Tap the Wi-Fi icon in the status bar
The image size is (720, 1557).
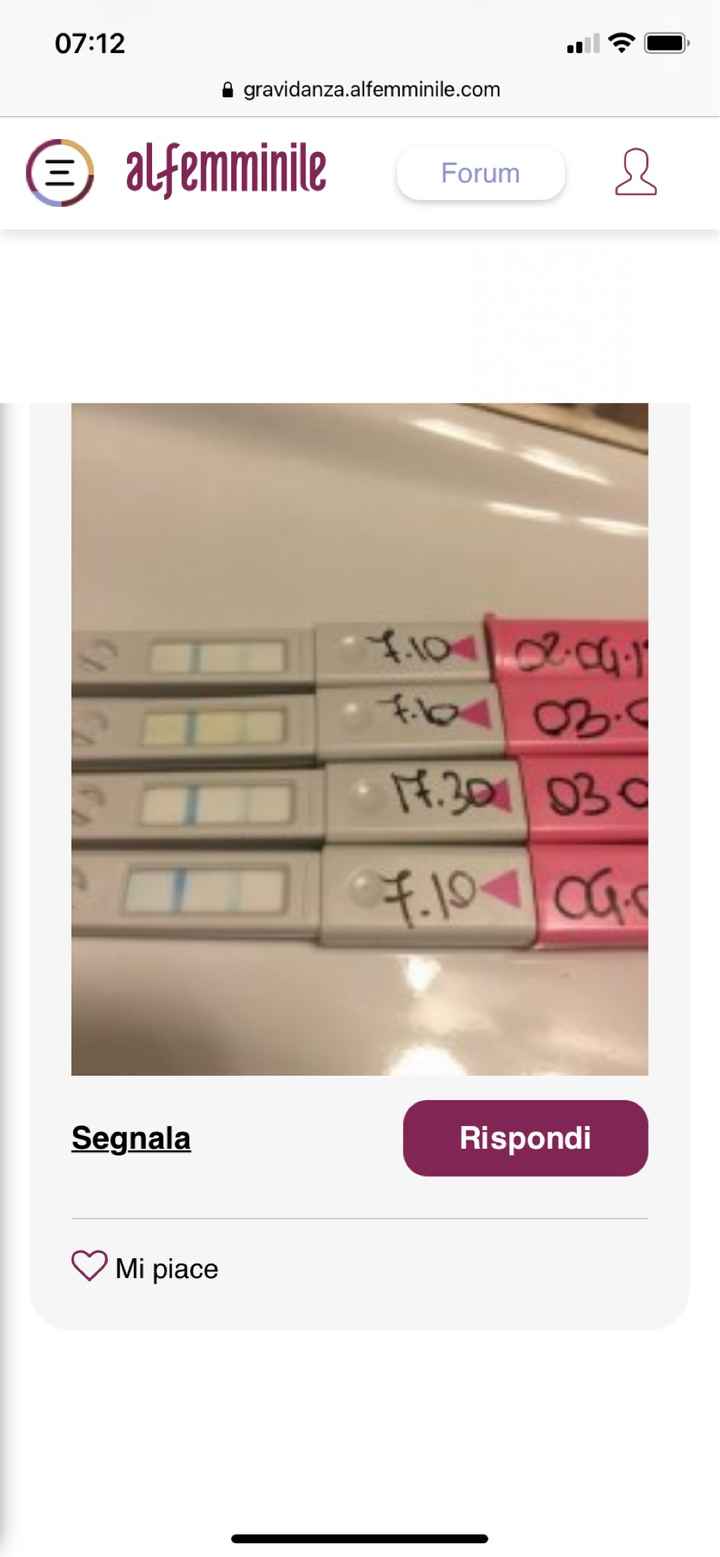coord(622,42)
